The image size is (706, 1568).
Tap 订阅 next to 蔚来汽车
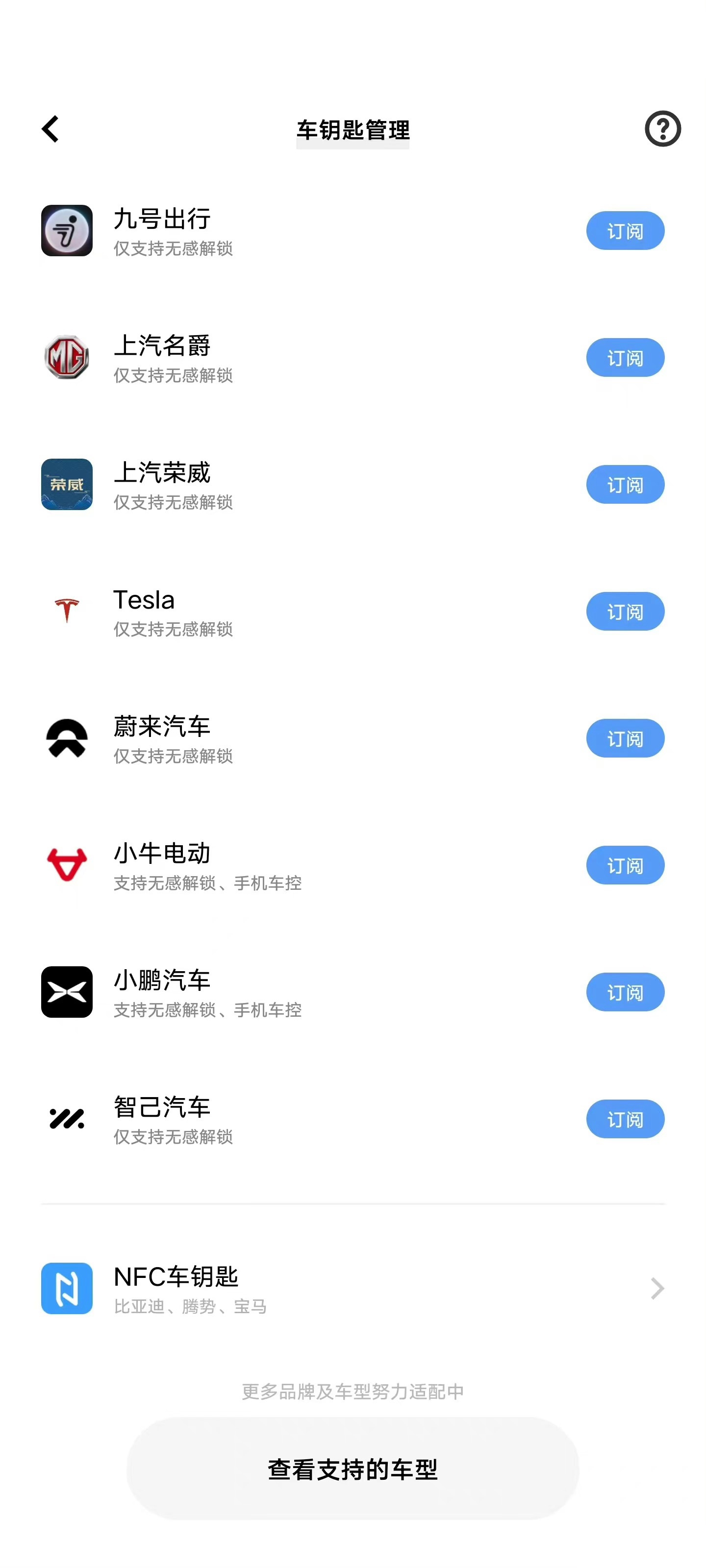(x=625, y=738)
